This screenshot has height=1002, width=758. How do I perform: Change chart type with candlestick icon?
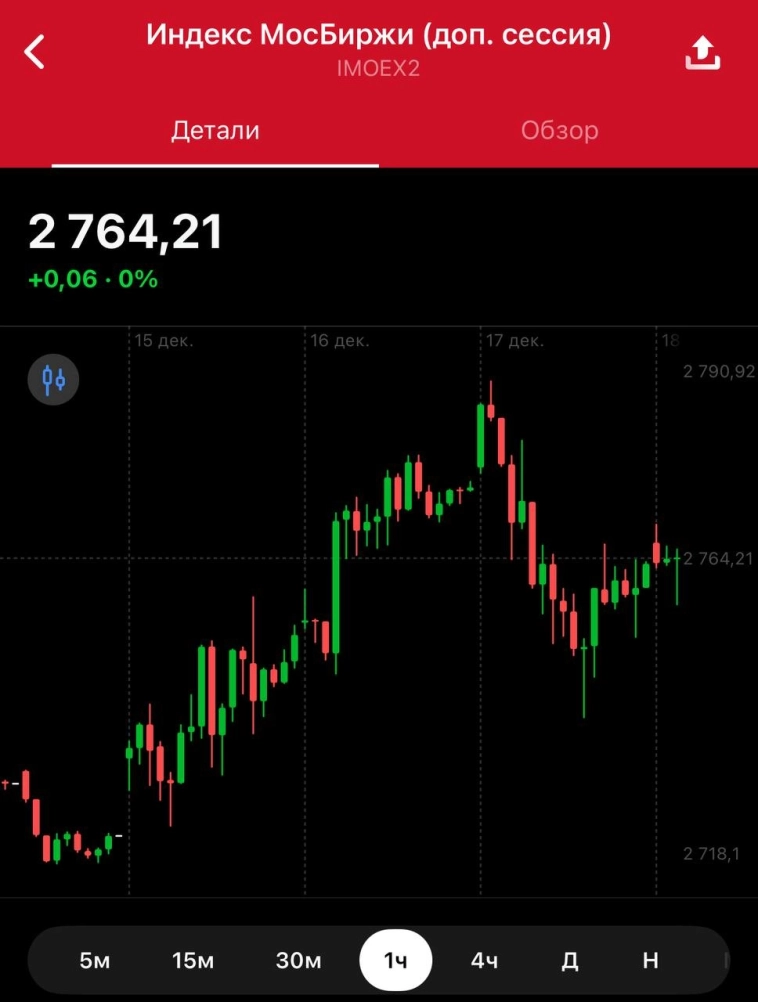pos(53,379)
